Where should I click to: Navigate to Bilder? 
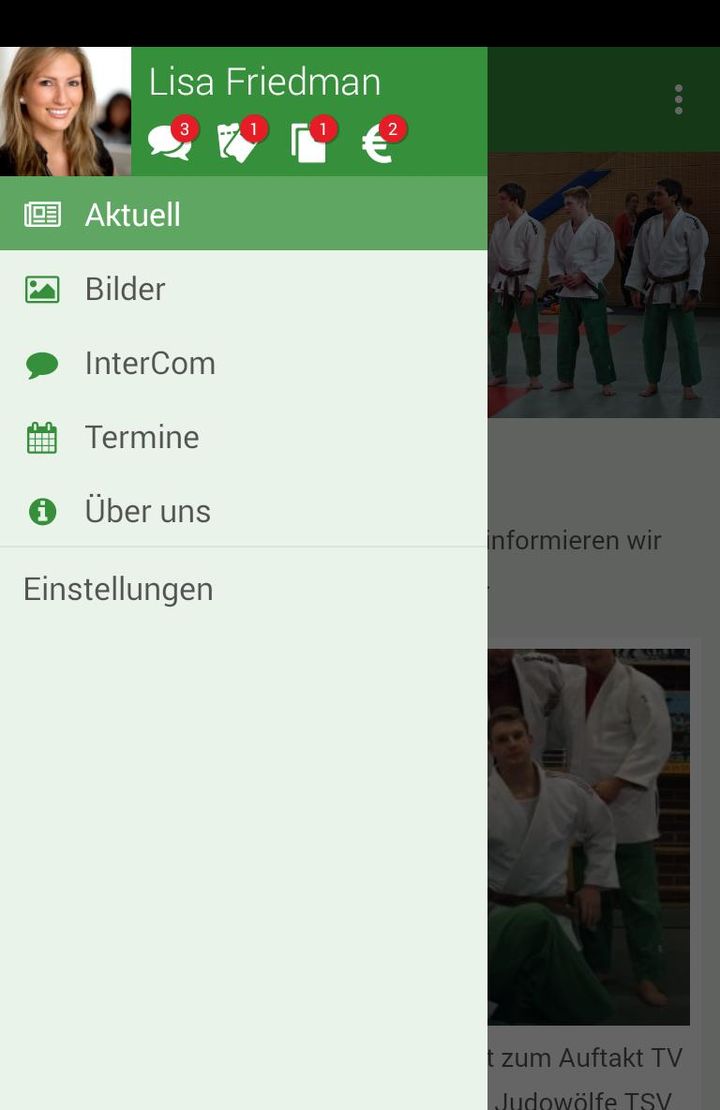click(124, 288)
